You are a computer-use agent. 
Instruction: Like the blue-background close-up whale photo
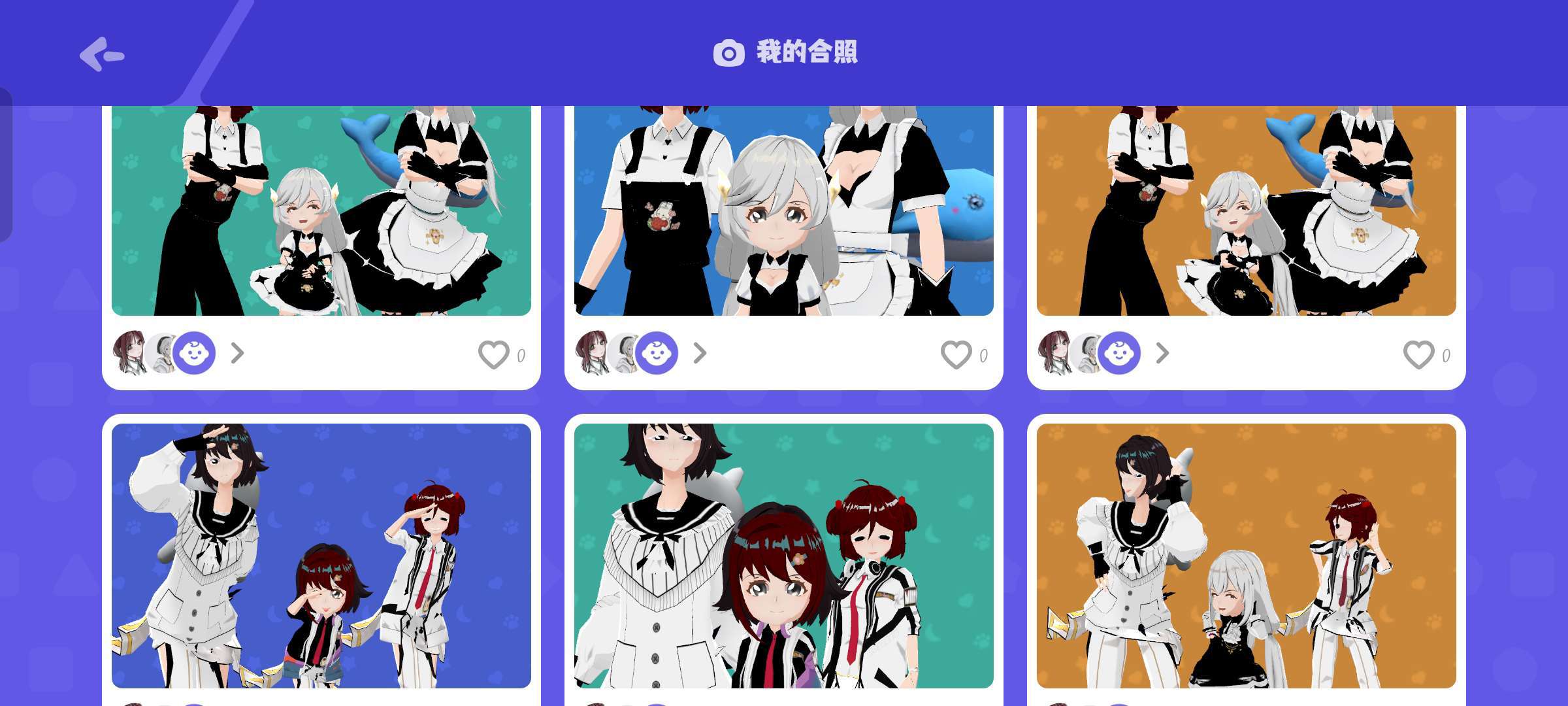pyautogui.click(x=956, y=355)
